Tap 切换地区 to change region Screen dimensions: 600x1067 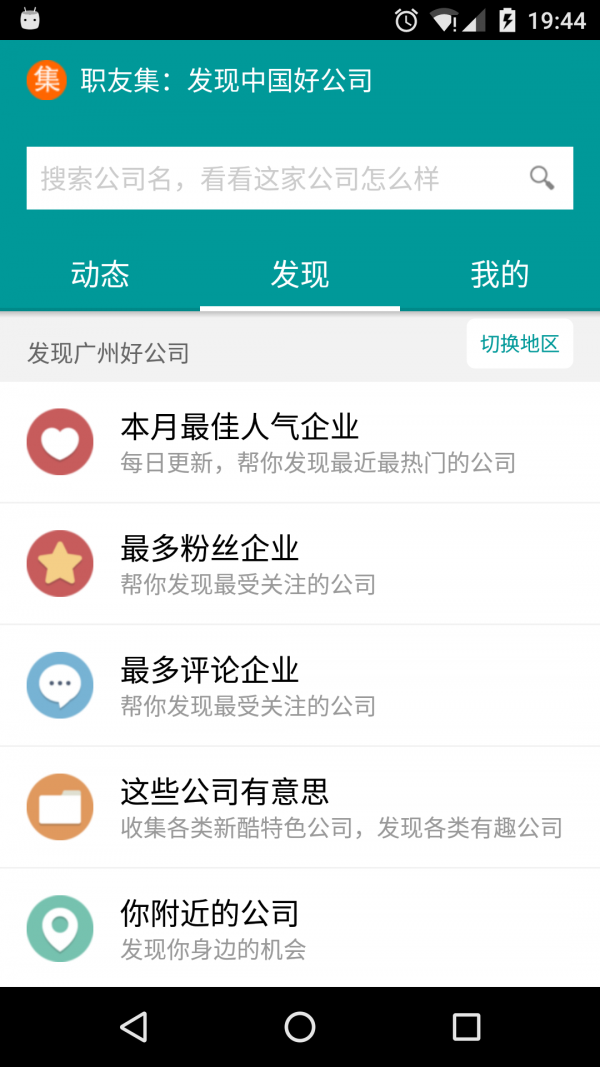[519, 344]
